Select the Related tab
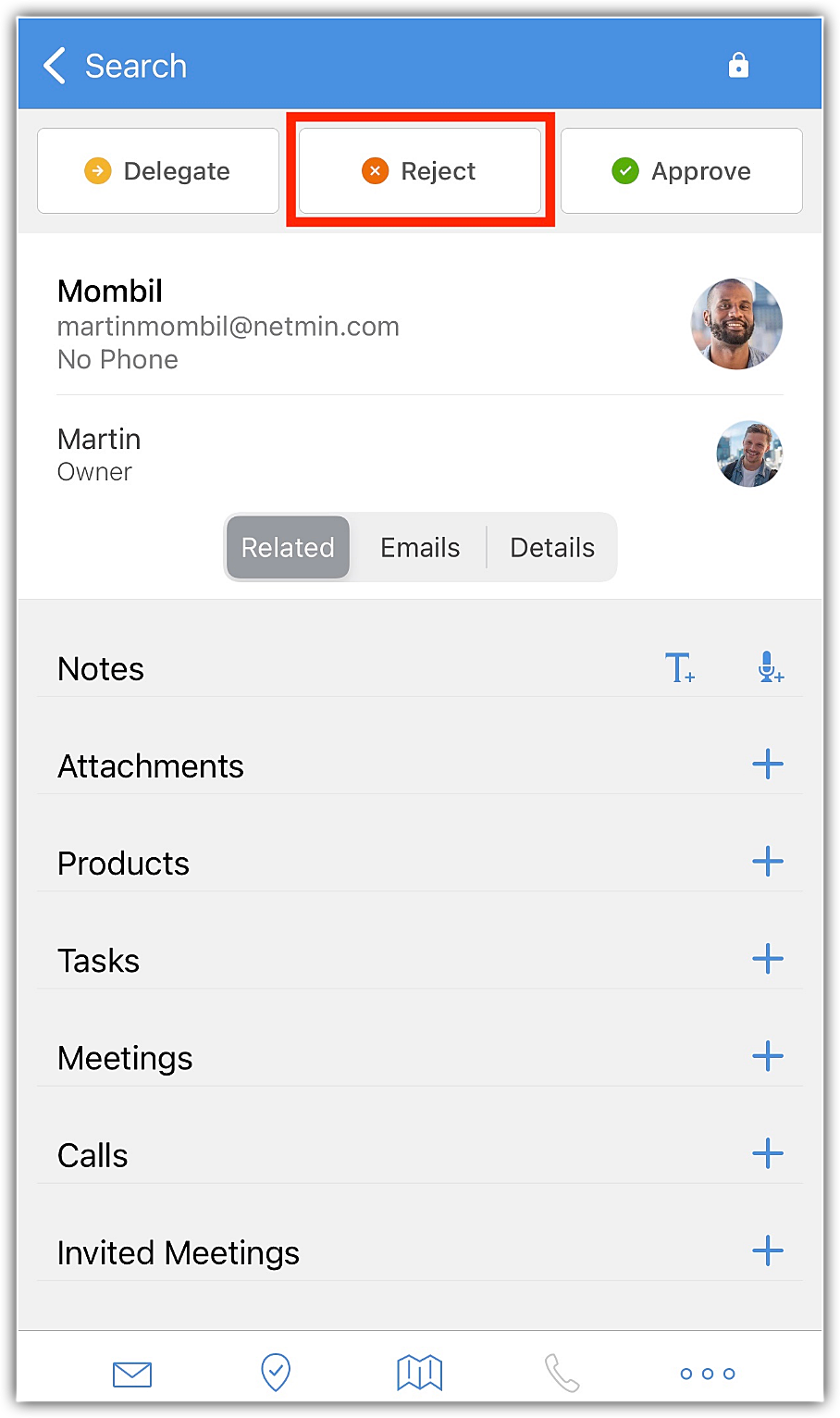 (x=288, y=548)
